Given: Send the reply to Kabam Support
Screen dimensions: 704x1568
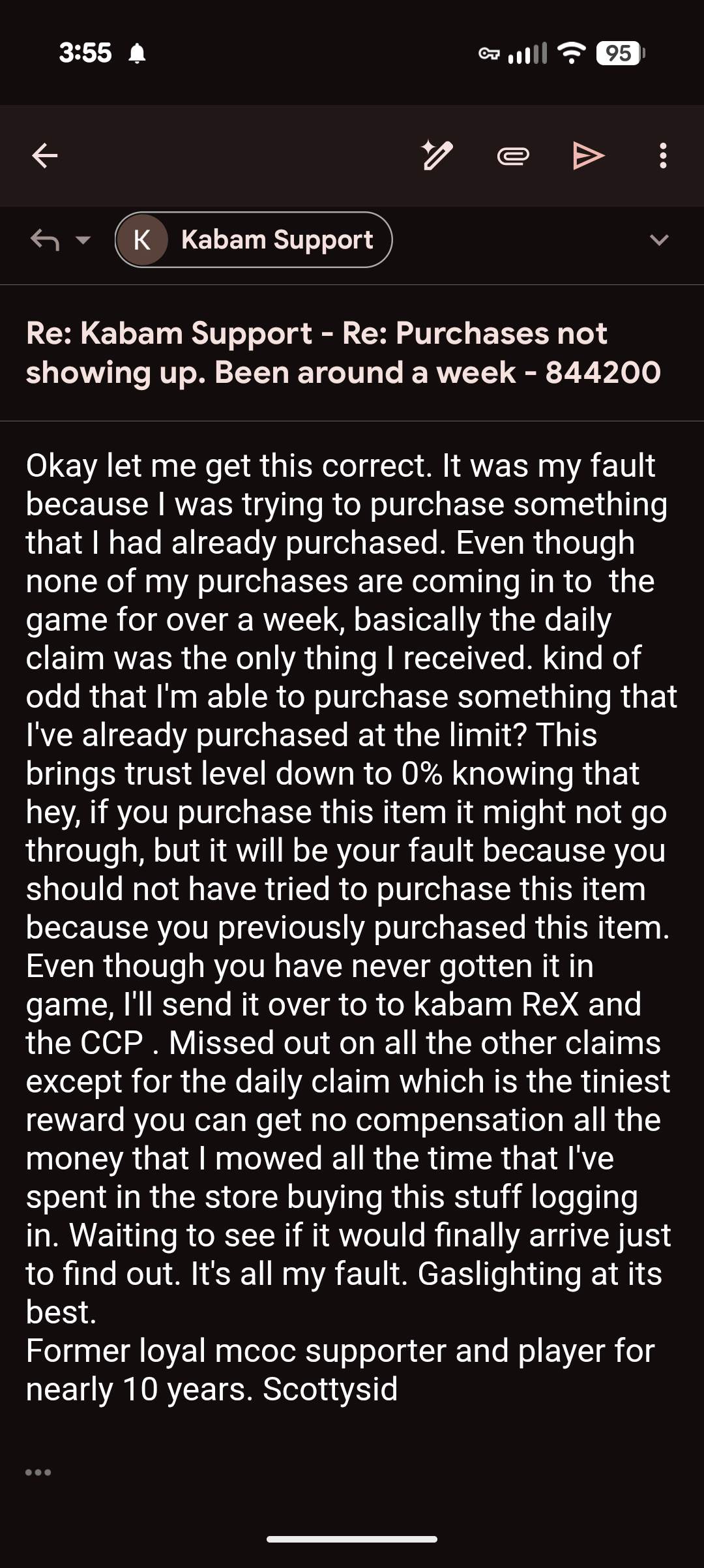Looking at the screenshot, I should tap(589, 156).
